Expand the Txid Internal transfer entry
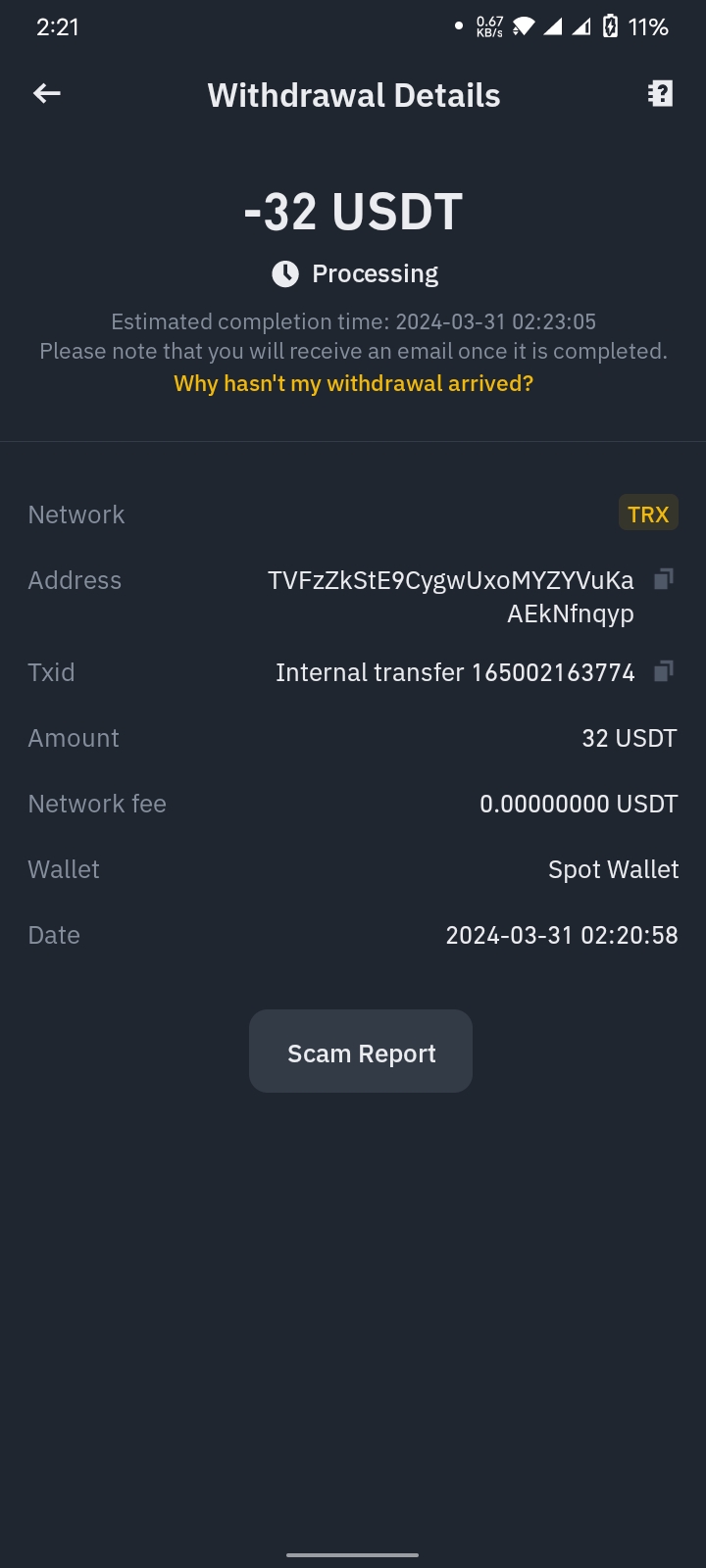The height and width of the screenshot is (1568, 706). [x=456, y=672]
